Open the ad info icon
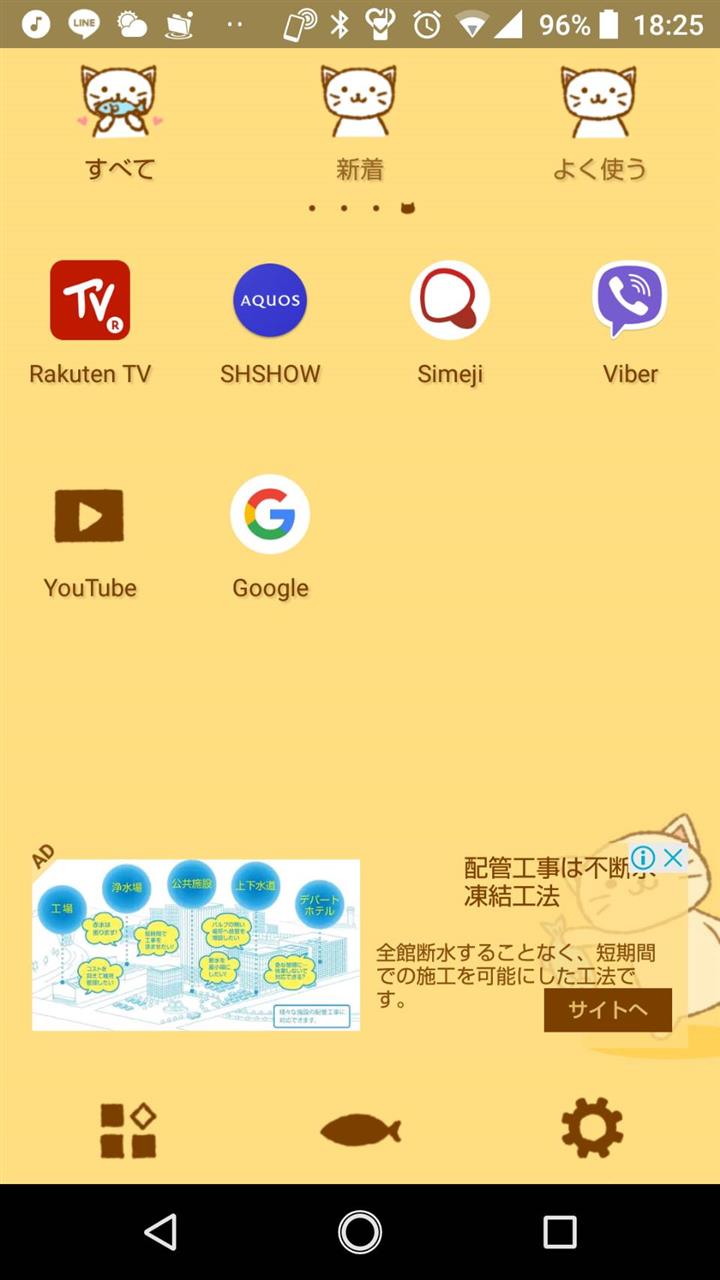Viewport: 720px width, 1280px height. coord(643,857)
